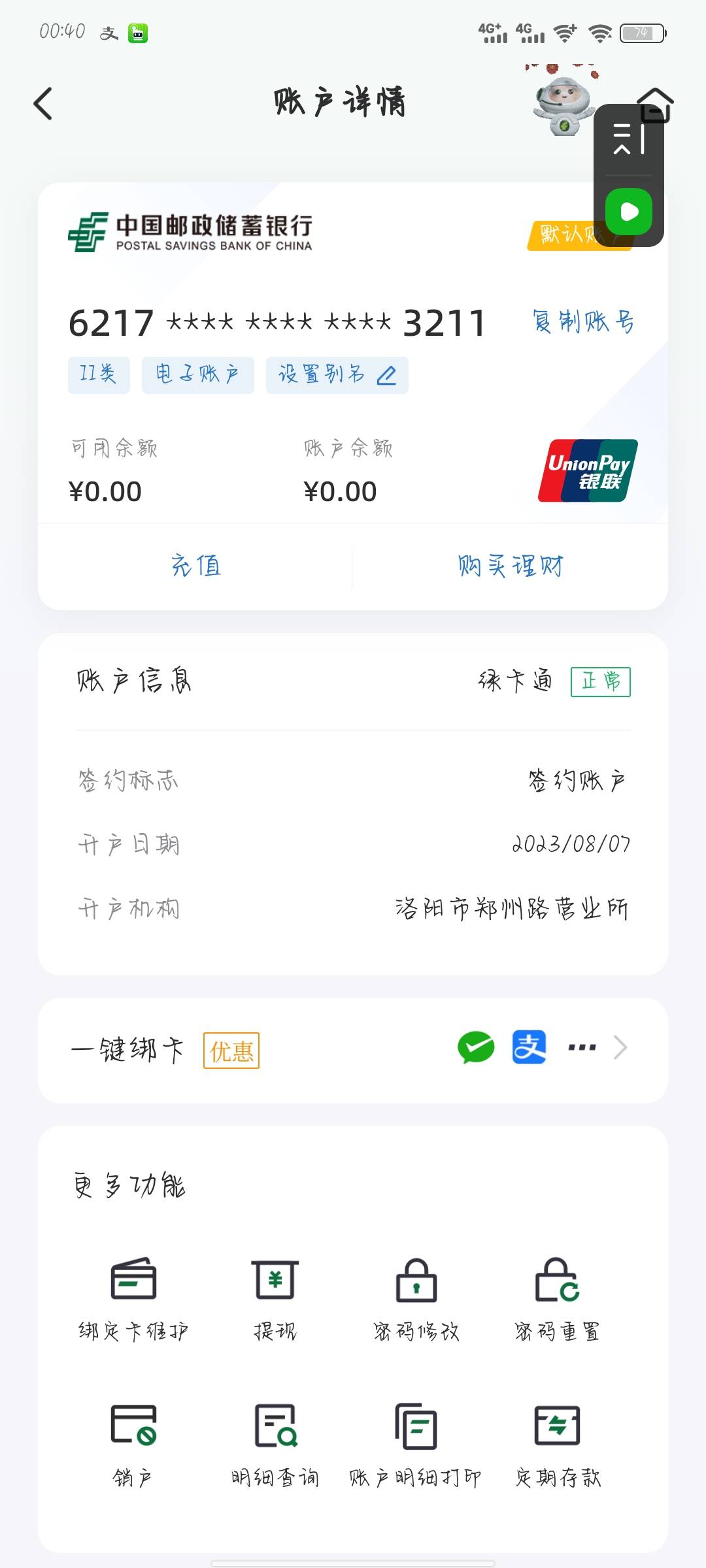
Task: Open the 一键绑卡 row
Action: (353, 1050)
